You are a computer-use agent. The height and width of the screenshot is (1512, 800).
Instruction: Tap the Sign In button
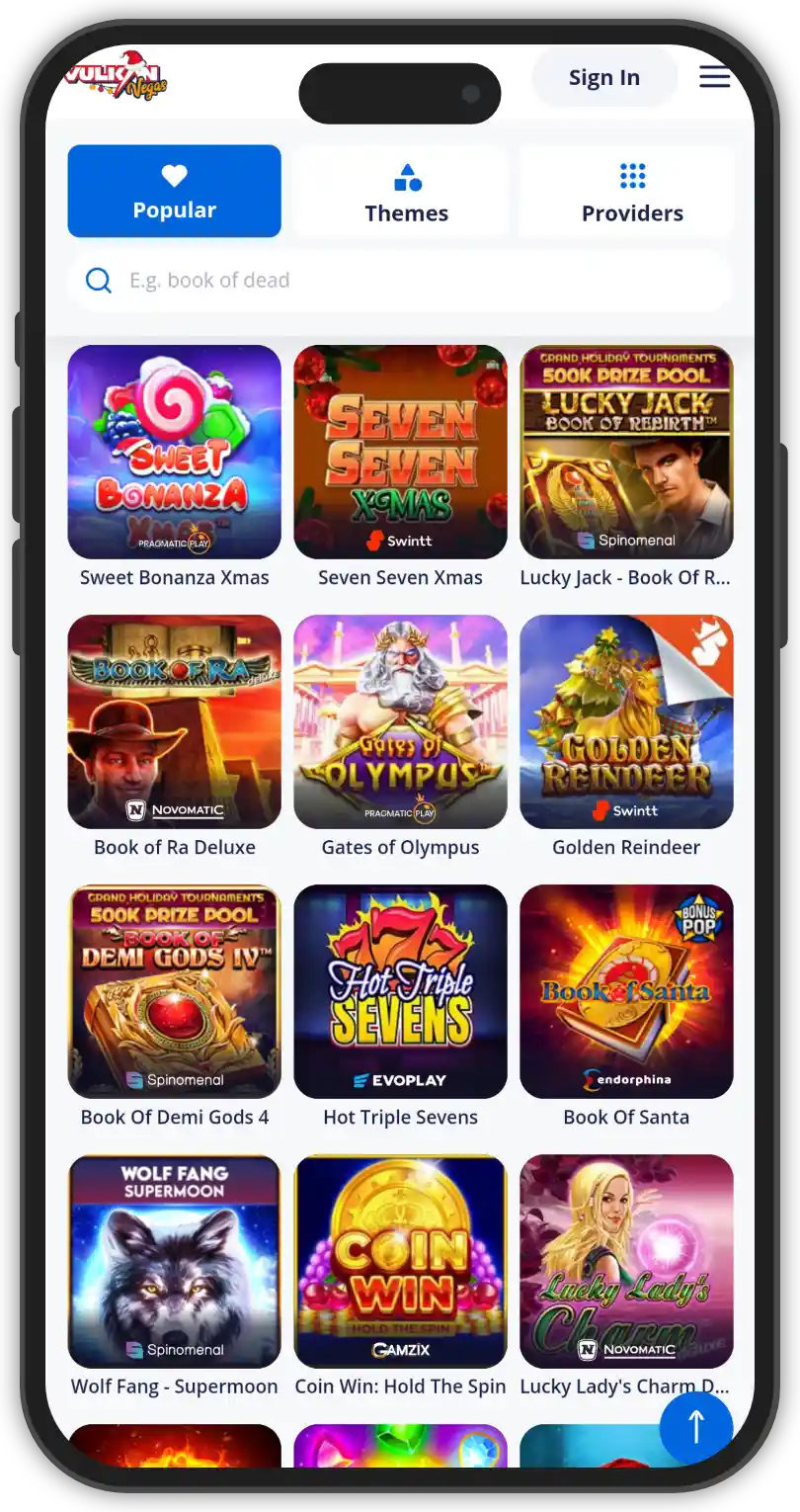click(x=603, y=77)
